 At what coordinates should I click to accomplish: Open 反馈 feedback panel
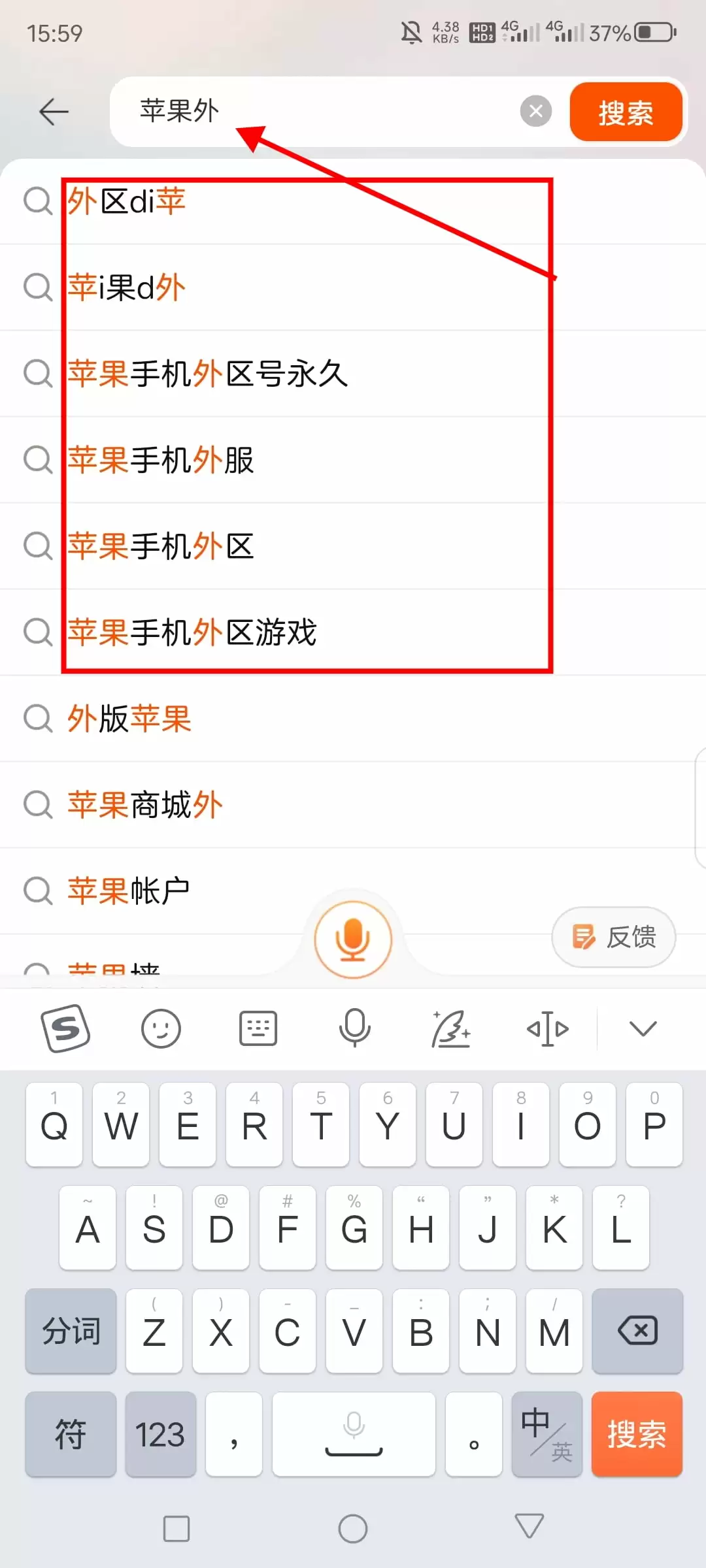click(613, 937)
